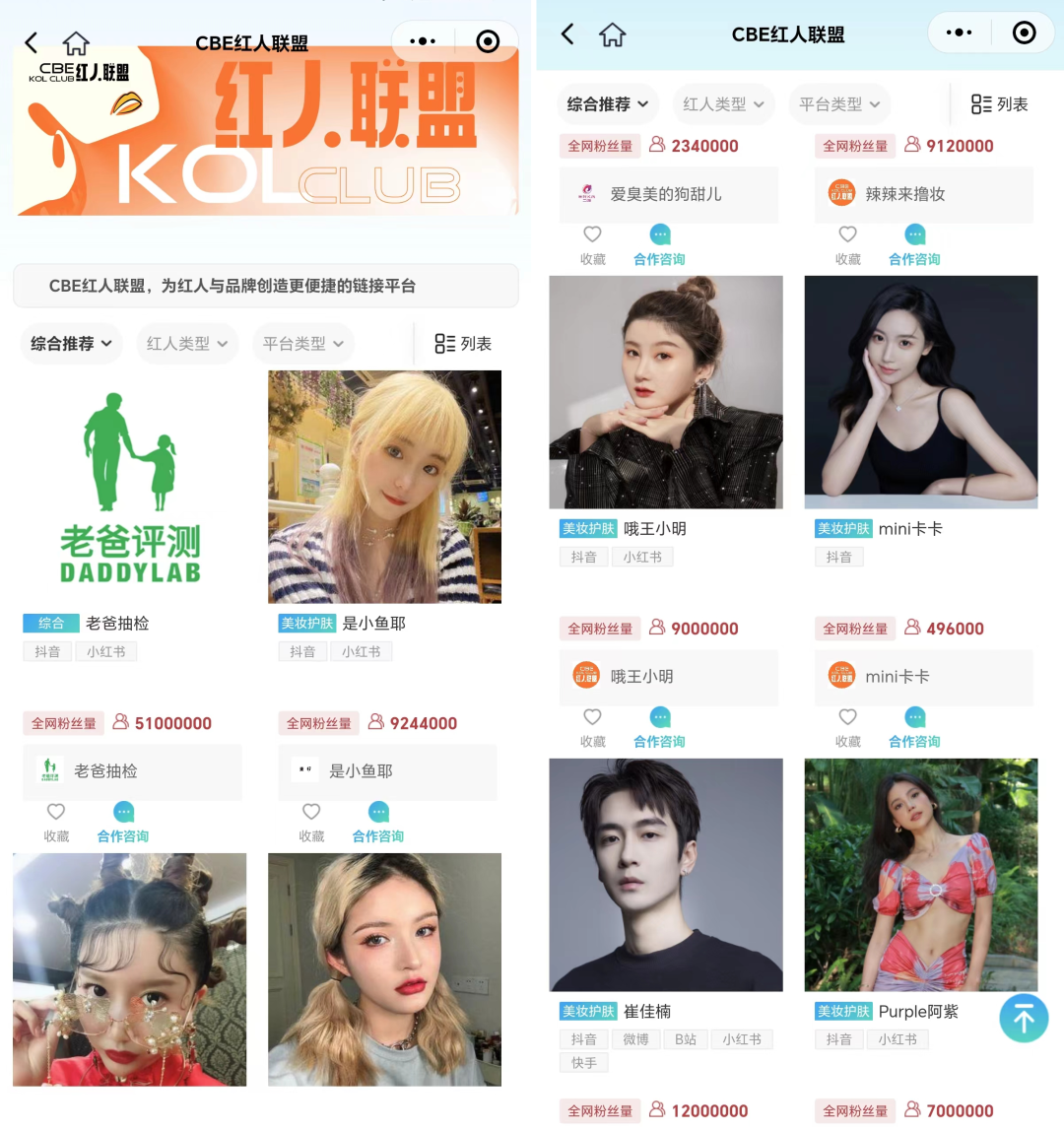The image size is (1064, 1131).
Task: Open the Purple阿紫 influencer card
Action: [x=920, y=875]
